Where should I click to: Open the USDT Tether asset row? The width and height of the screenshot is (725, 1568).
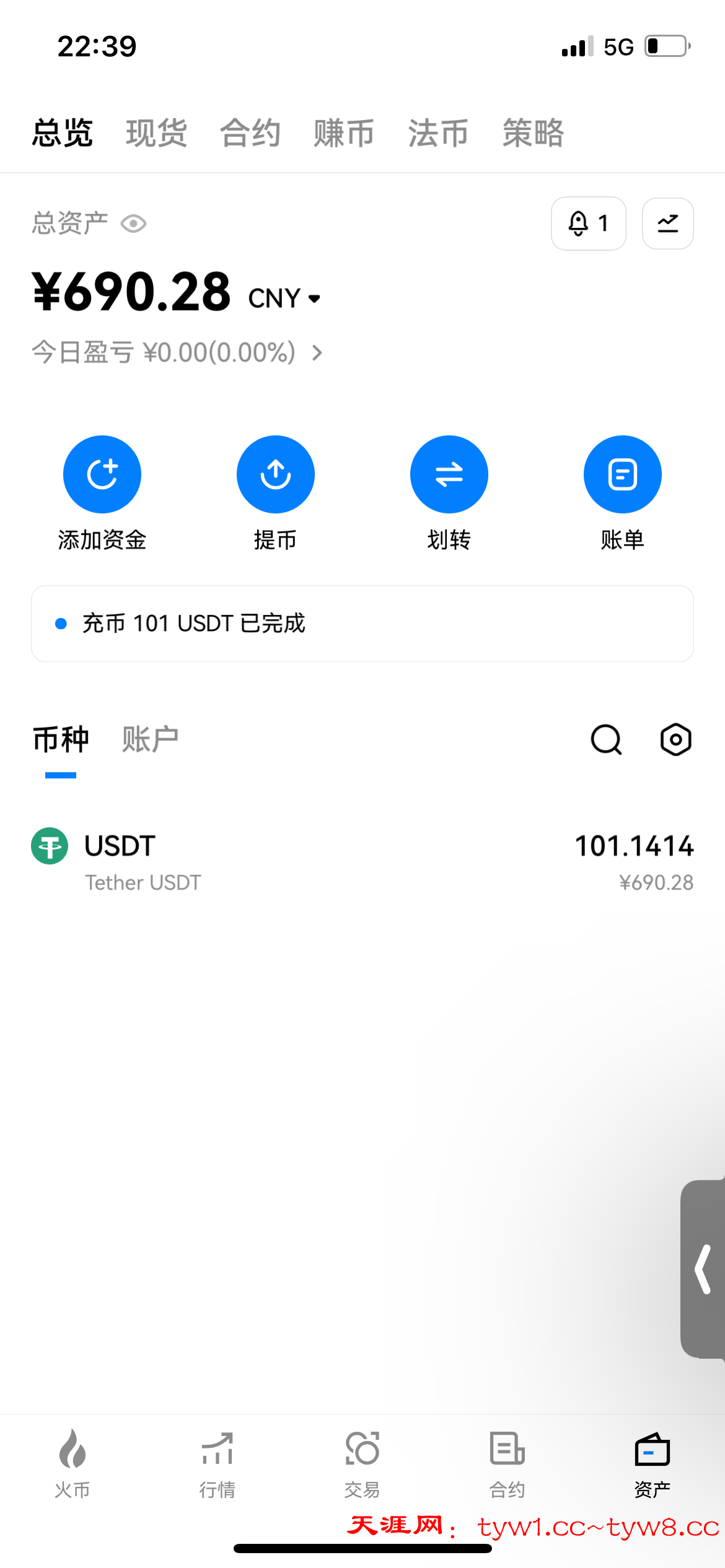(x=362, y=862)
